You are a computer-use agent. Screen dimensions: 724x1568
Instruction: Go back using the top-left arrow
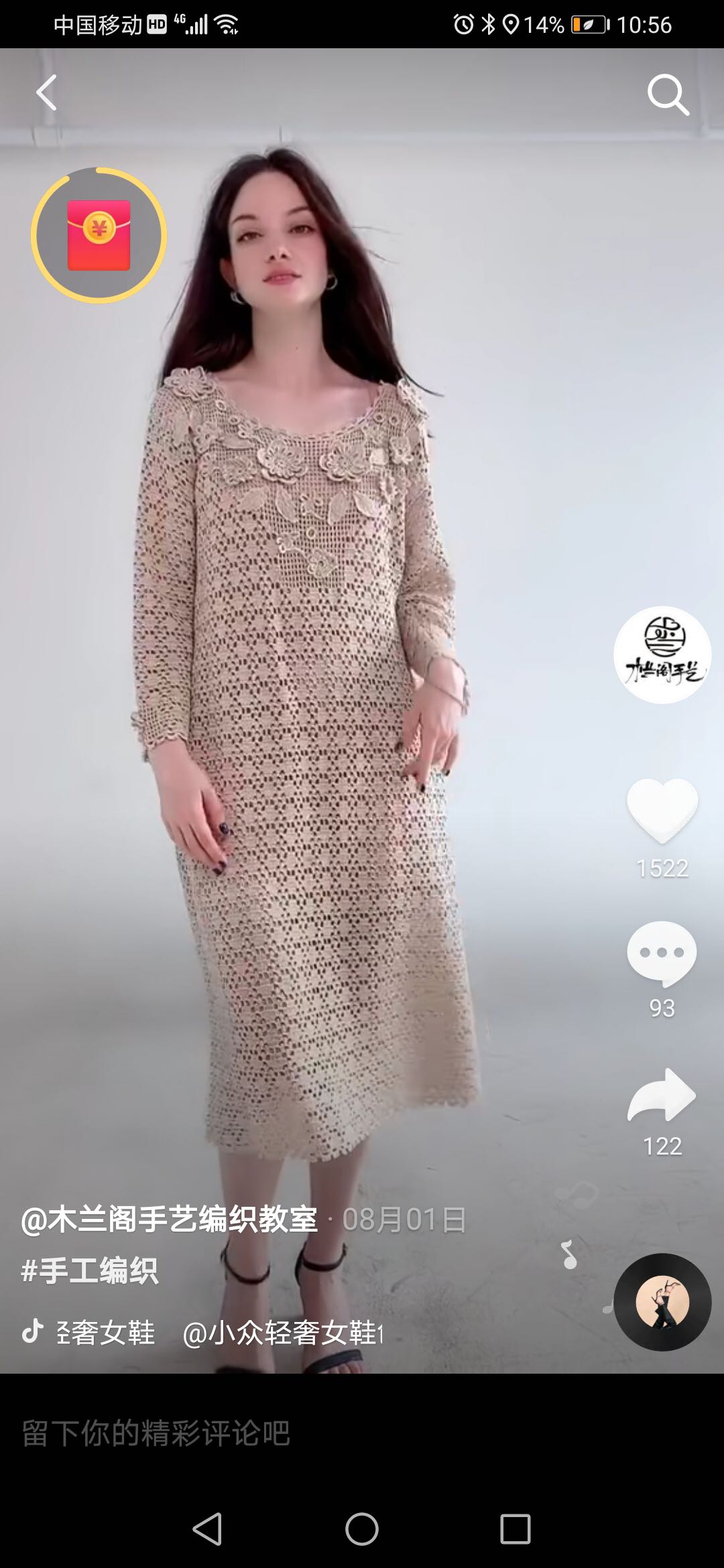click(47, 92)
